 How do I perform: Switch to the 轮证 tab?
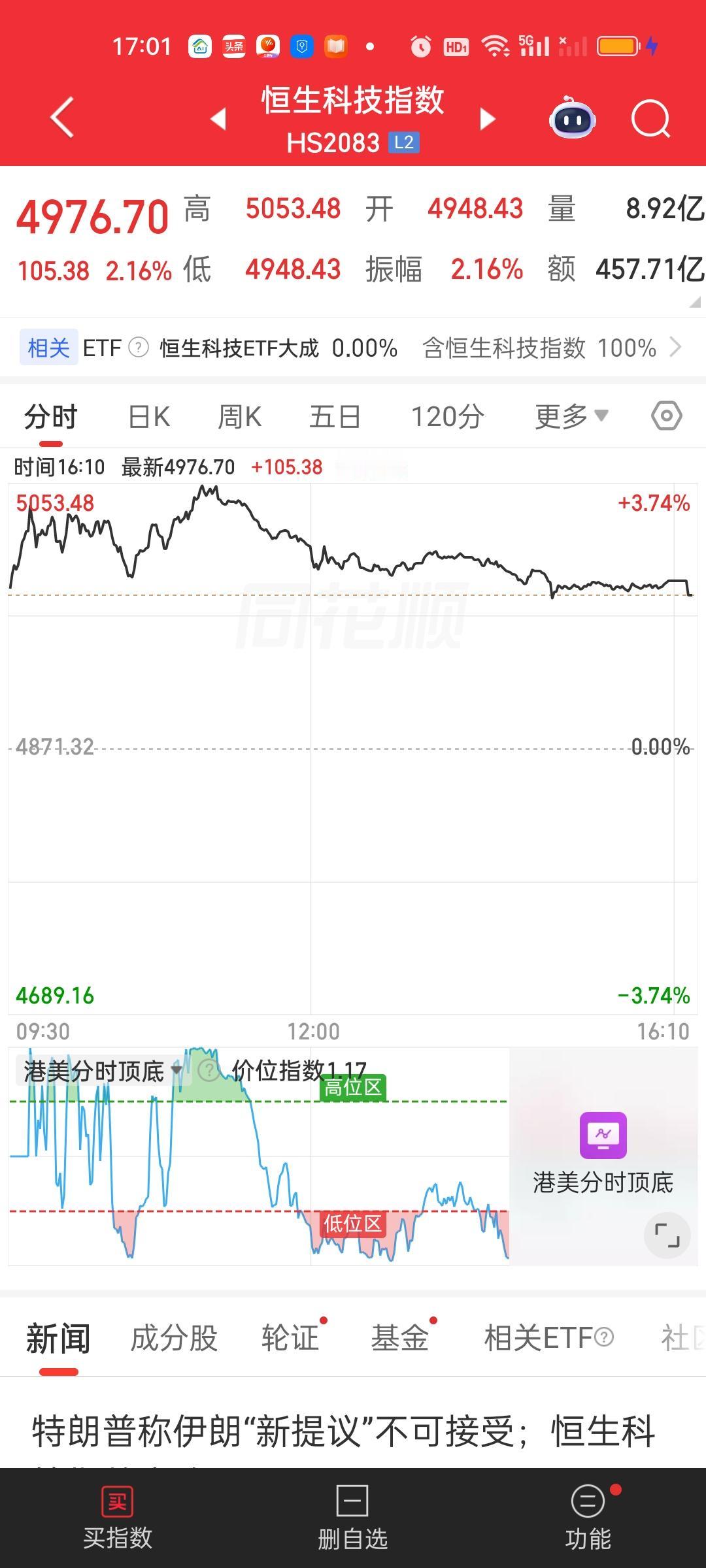pyautogui.click(x=290, y=1338)
